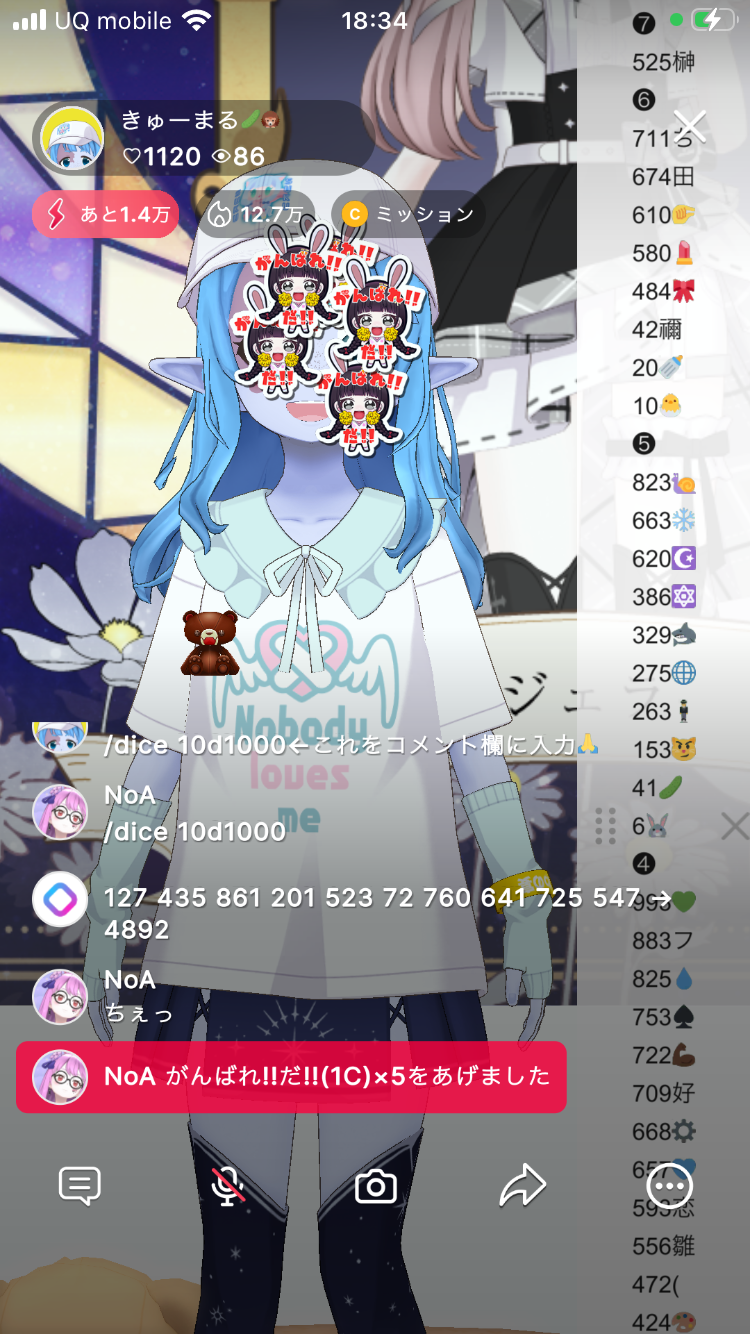The width and height of the screenshot is (750, 1334).
Task: Toggle the muted microphone
Action: (228, 1186)
